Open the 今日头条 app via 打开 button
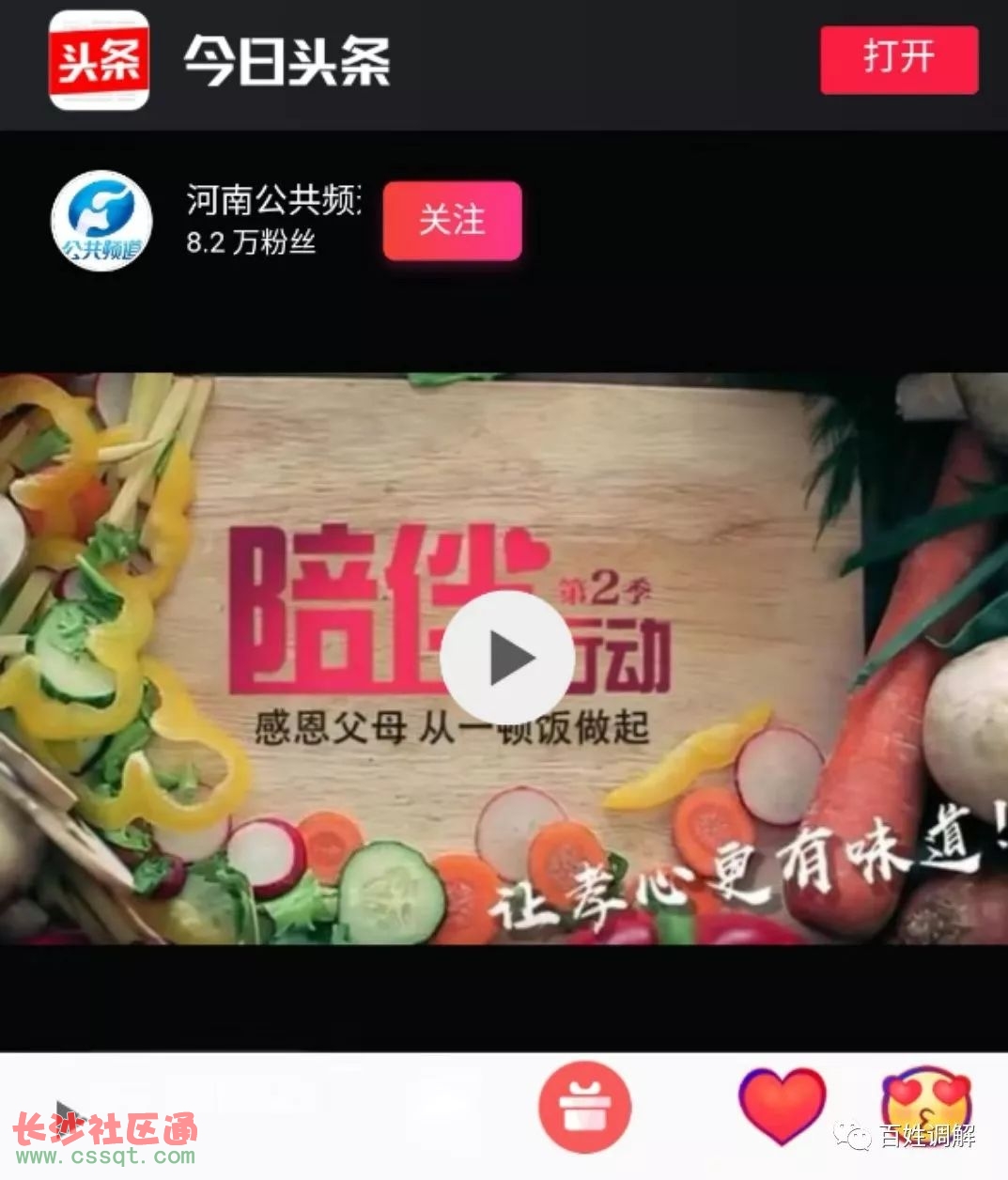Viewport: 1008px width, 1180px height. pos(898,59)
